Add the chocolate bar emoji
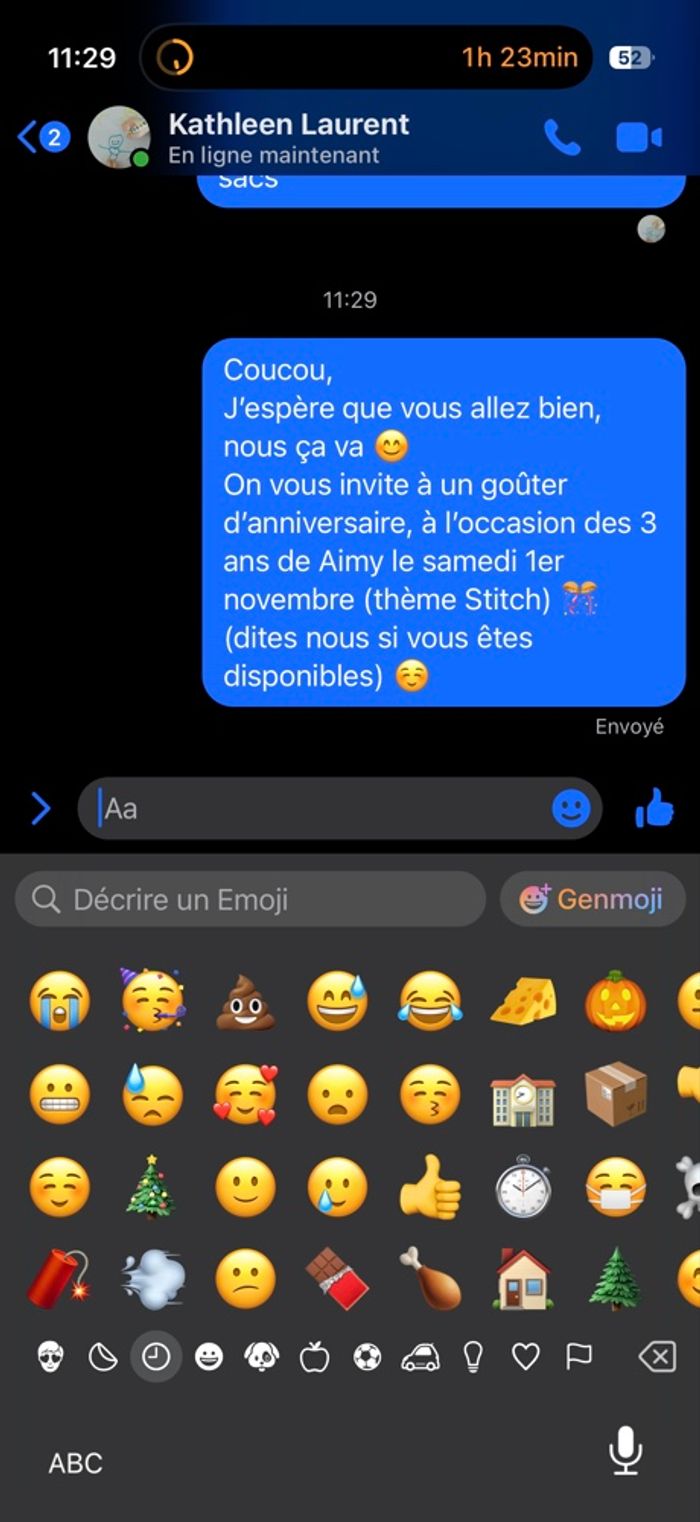Viewport: 700px width, 1522px height. pos(336,1279)
